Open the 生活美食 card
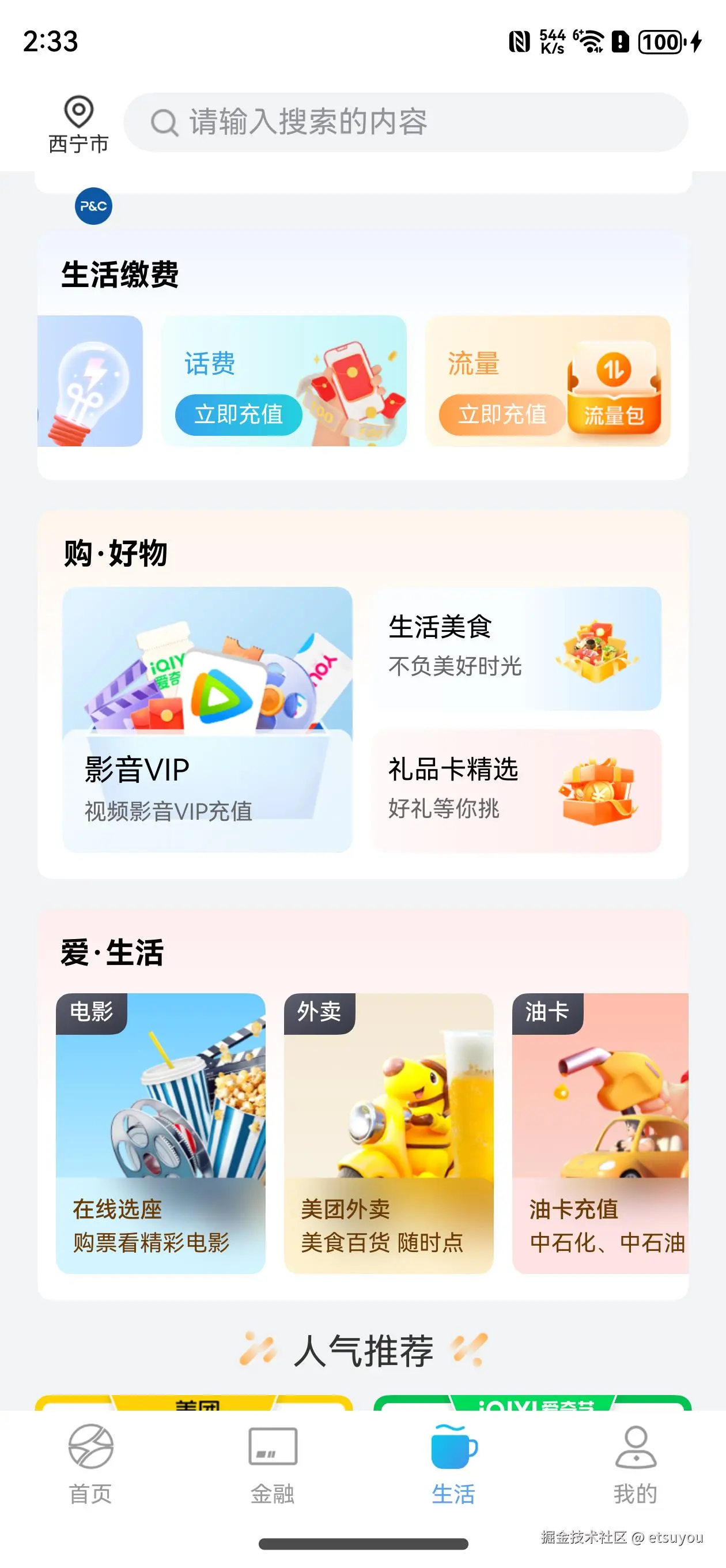The height and width of the screenshot is (1568, 726). tap(516, 649)
